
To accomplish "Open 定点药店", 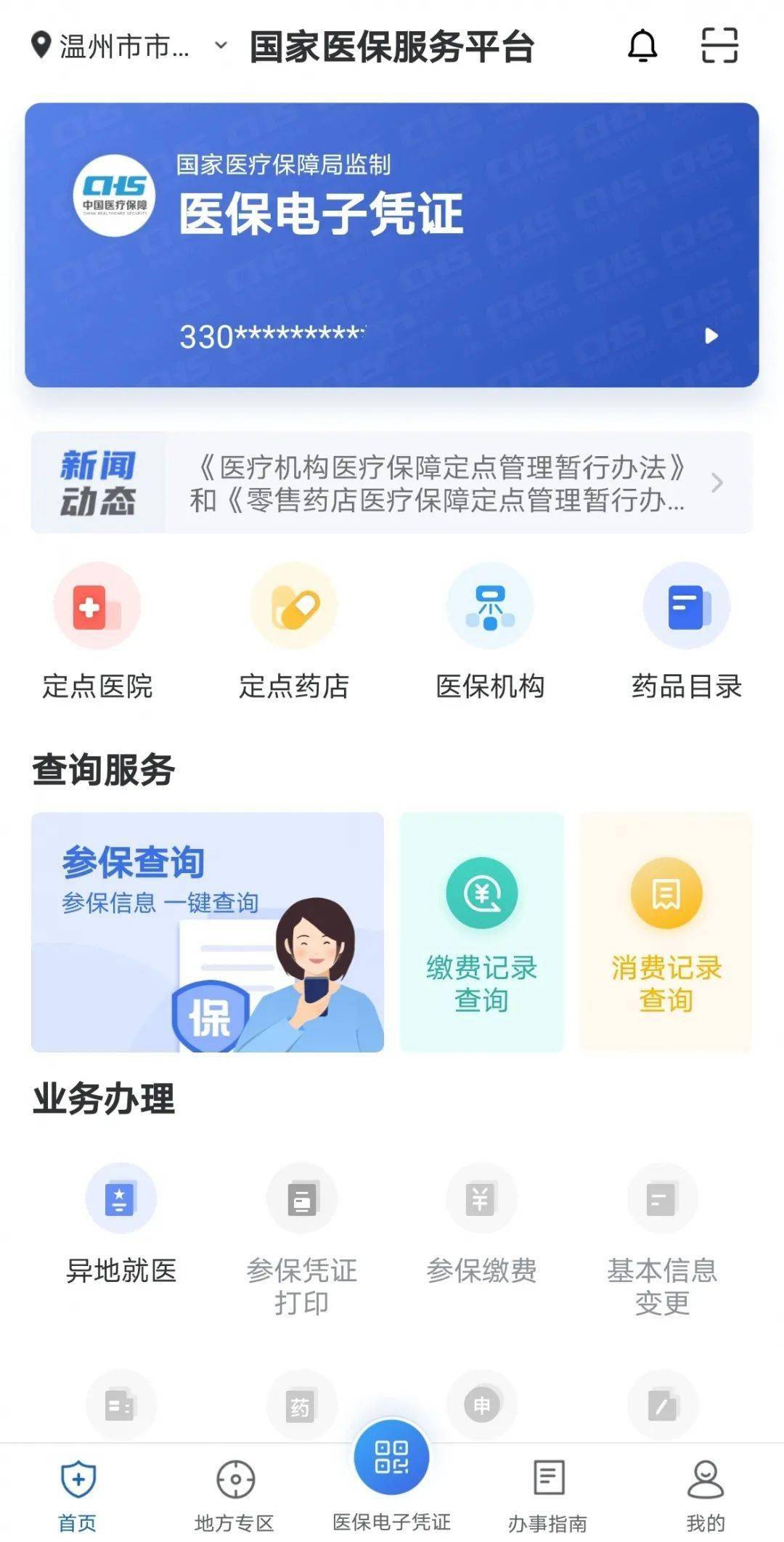I will (x=294, y=630).
